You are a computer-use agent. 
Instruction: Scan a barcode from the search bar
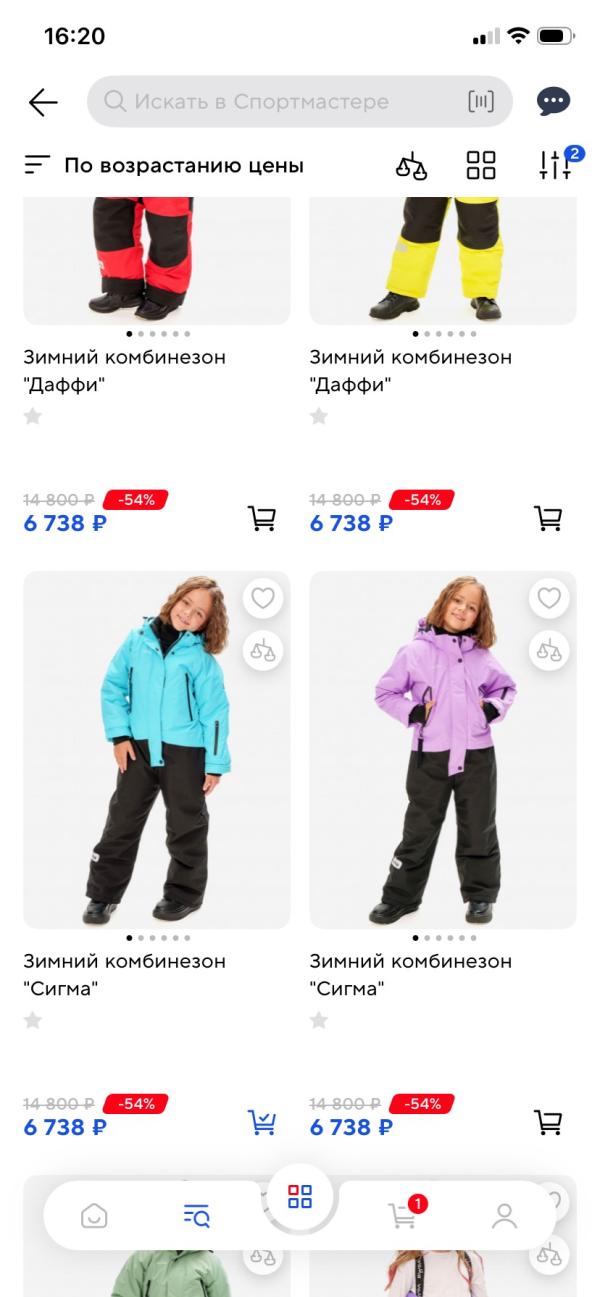pyautogui.click(x=481, y=102)
